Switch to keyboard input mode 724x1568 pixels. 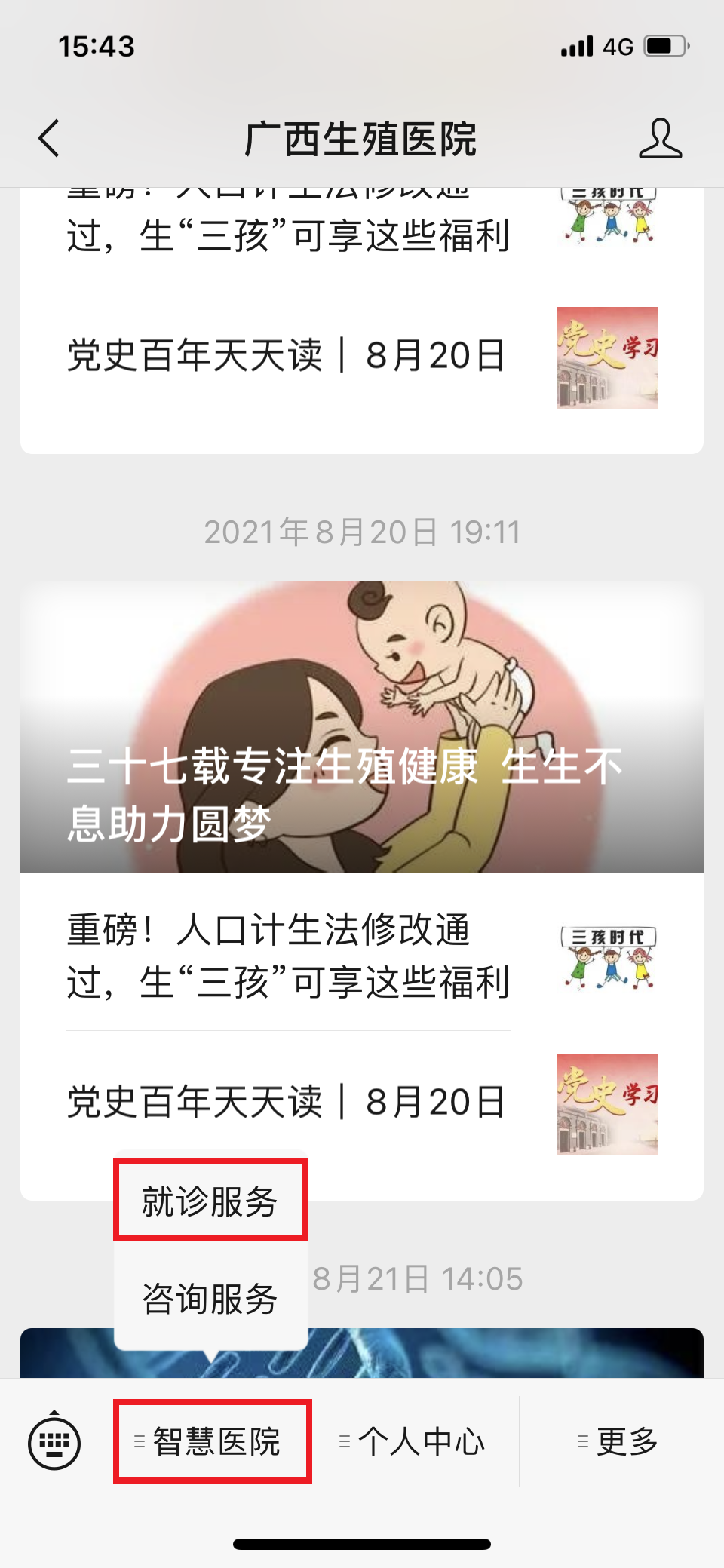[x=54, y=1442]
